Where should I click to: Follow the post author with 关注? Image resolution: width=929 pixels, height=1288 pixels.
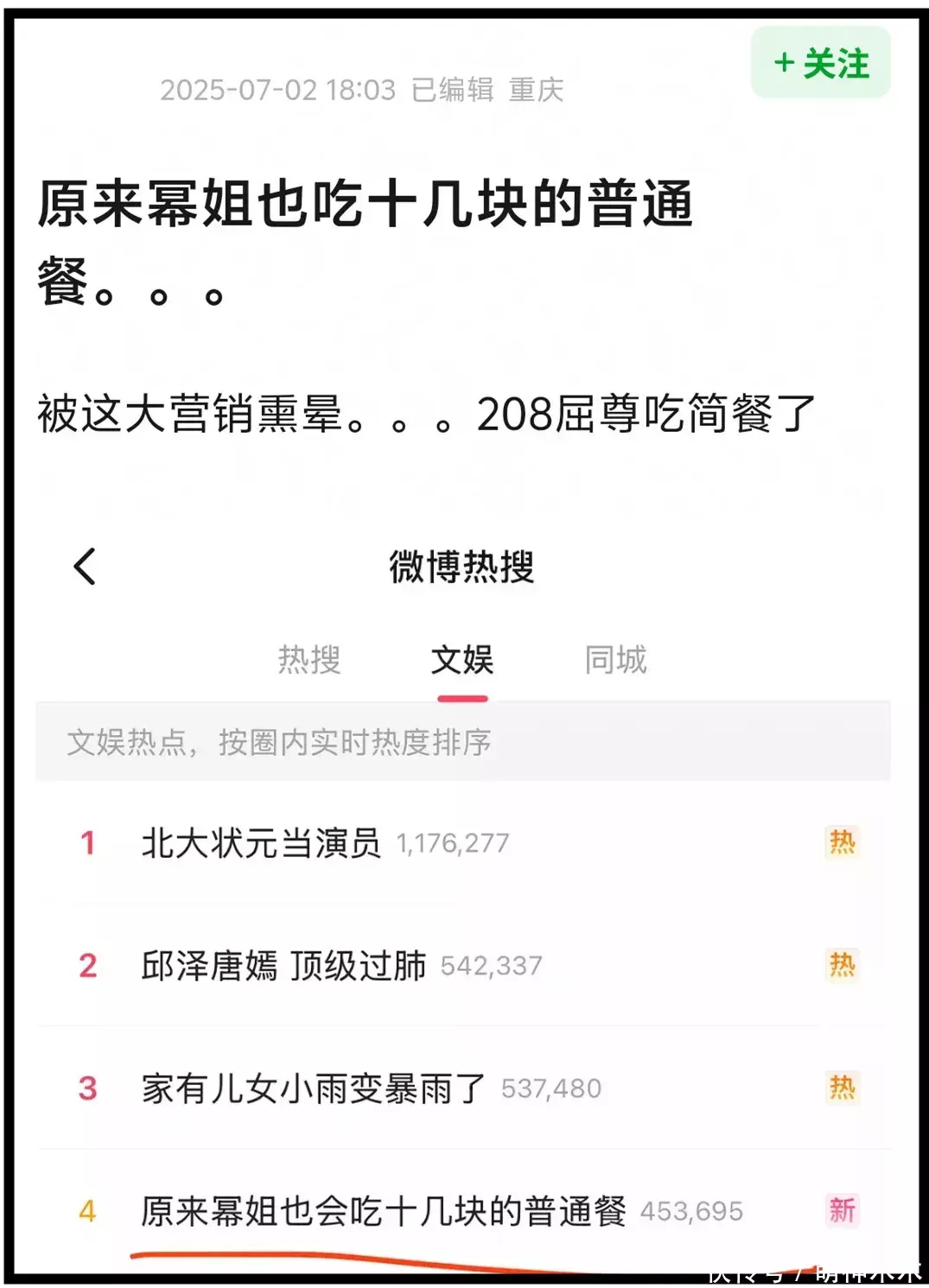(x=820, y=63)
